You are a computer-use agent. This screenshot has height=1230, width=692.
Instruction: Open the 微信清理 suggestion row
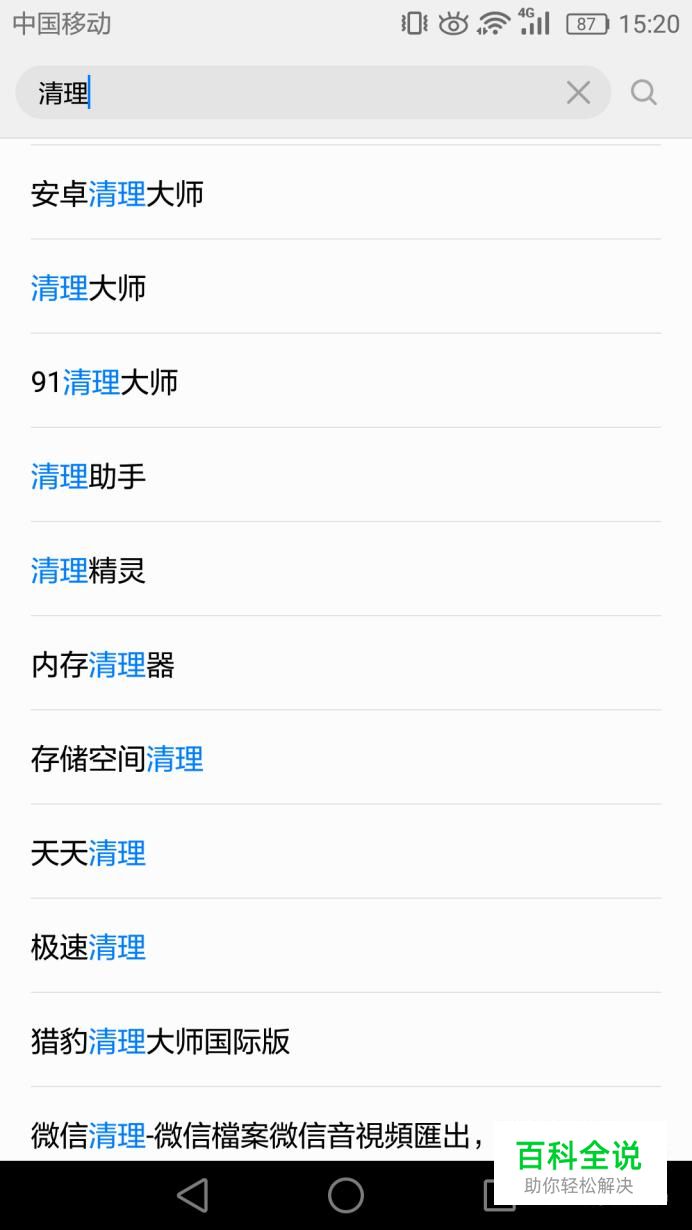[x=346, y=1124]
